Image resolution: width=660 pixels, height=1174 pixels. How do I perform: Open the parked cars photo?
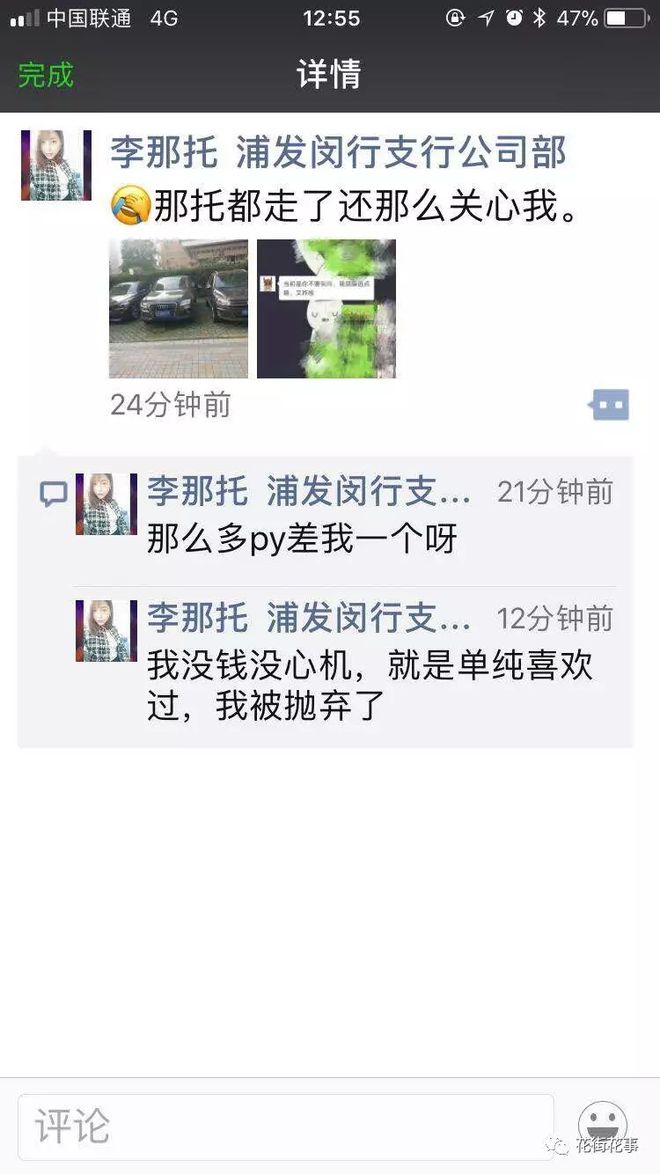coord(178,308)
